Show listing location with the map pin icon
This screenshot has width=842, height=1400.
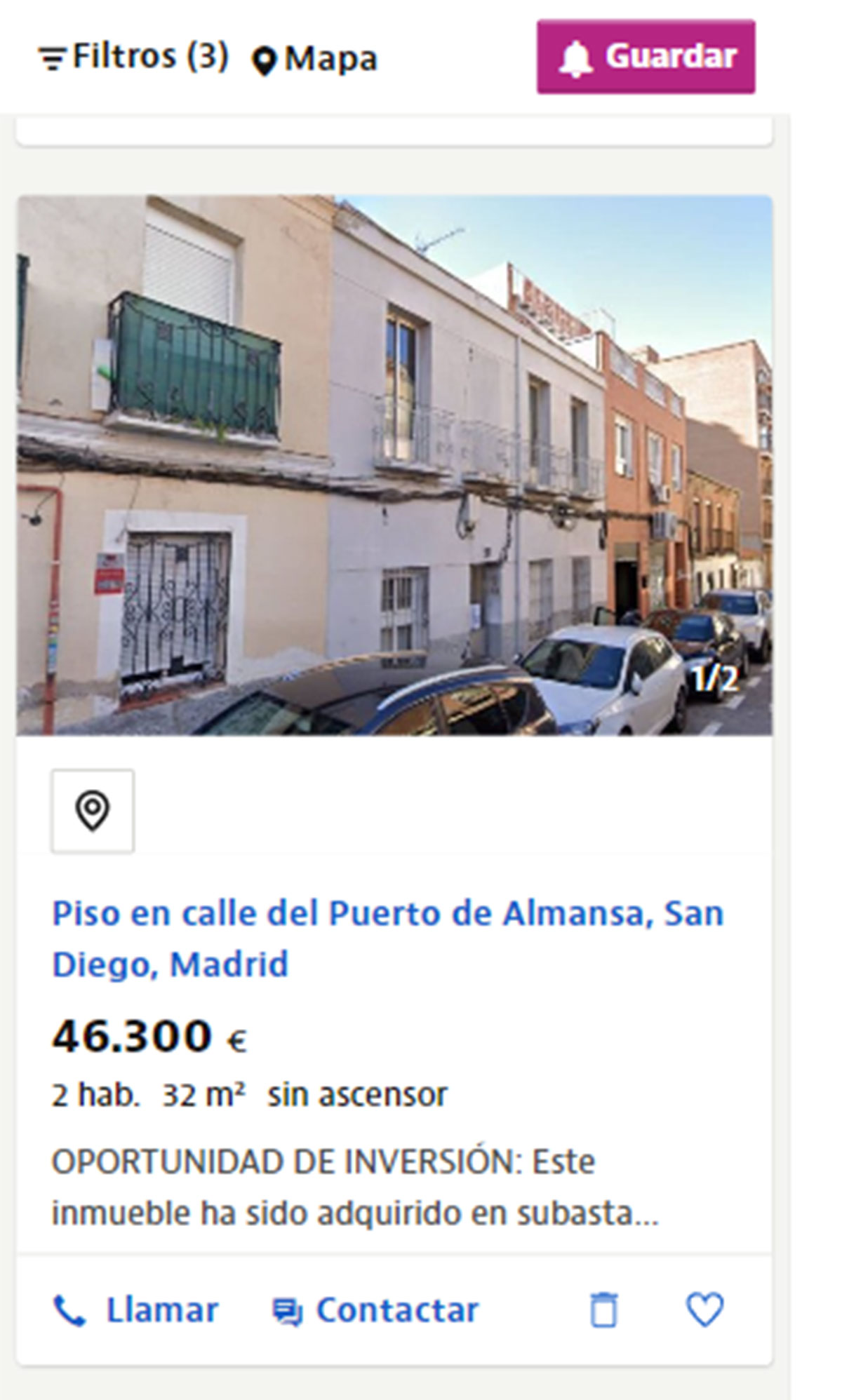point(93,811)
